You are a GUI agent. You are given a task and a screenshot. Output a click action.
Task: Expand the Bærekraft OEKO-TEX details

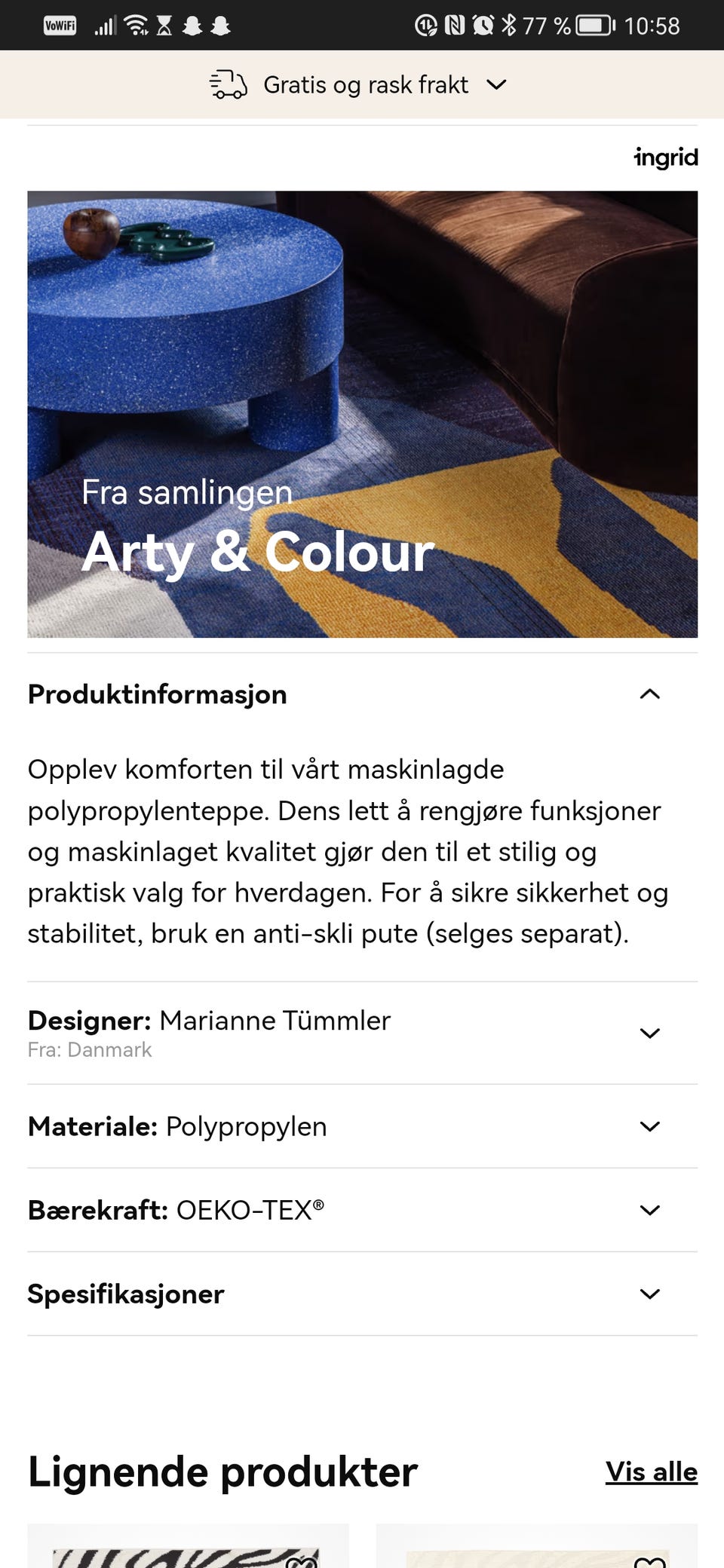tap(650, 1210)
